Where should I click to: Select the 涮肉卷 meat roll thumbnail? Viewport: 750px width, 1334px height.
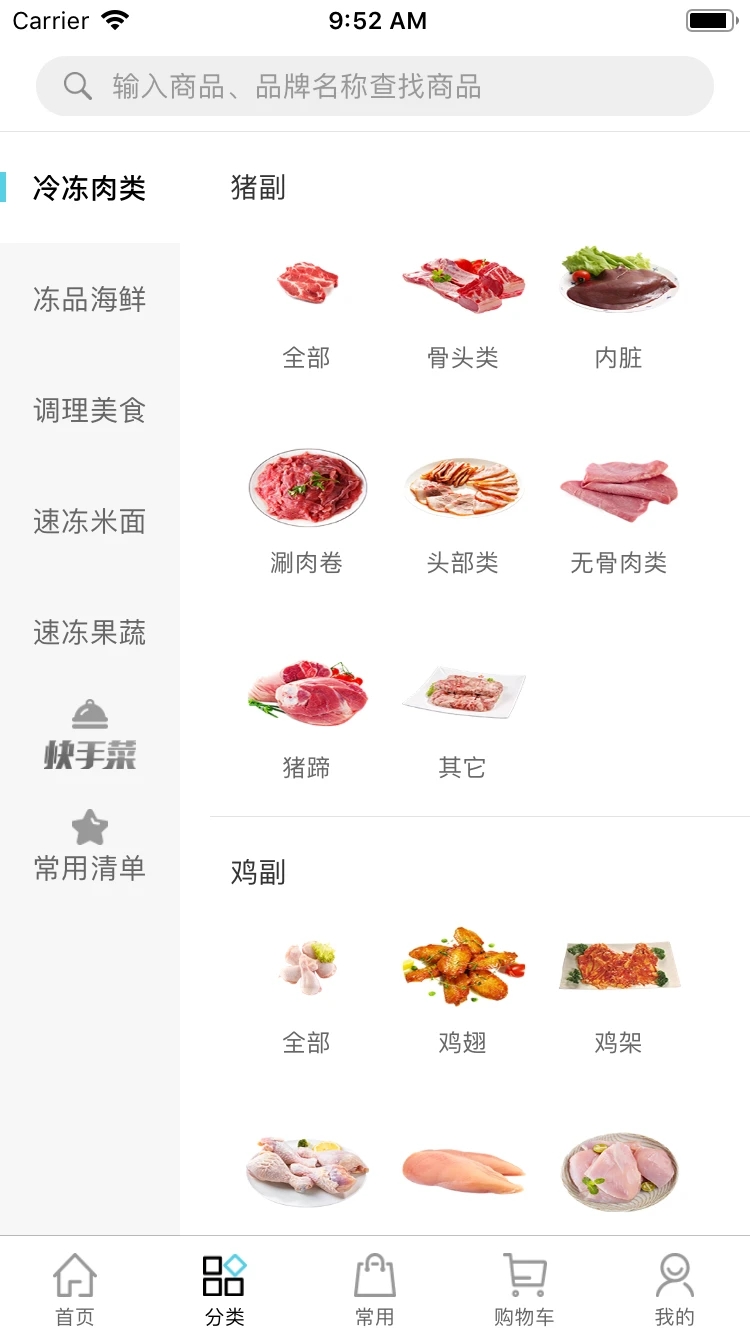307,488
